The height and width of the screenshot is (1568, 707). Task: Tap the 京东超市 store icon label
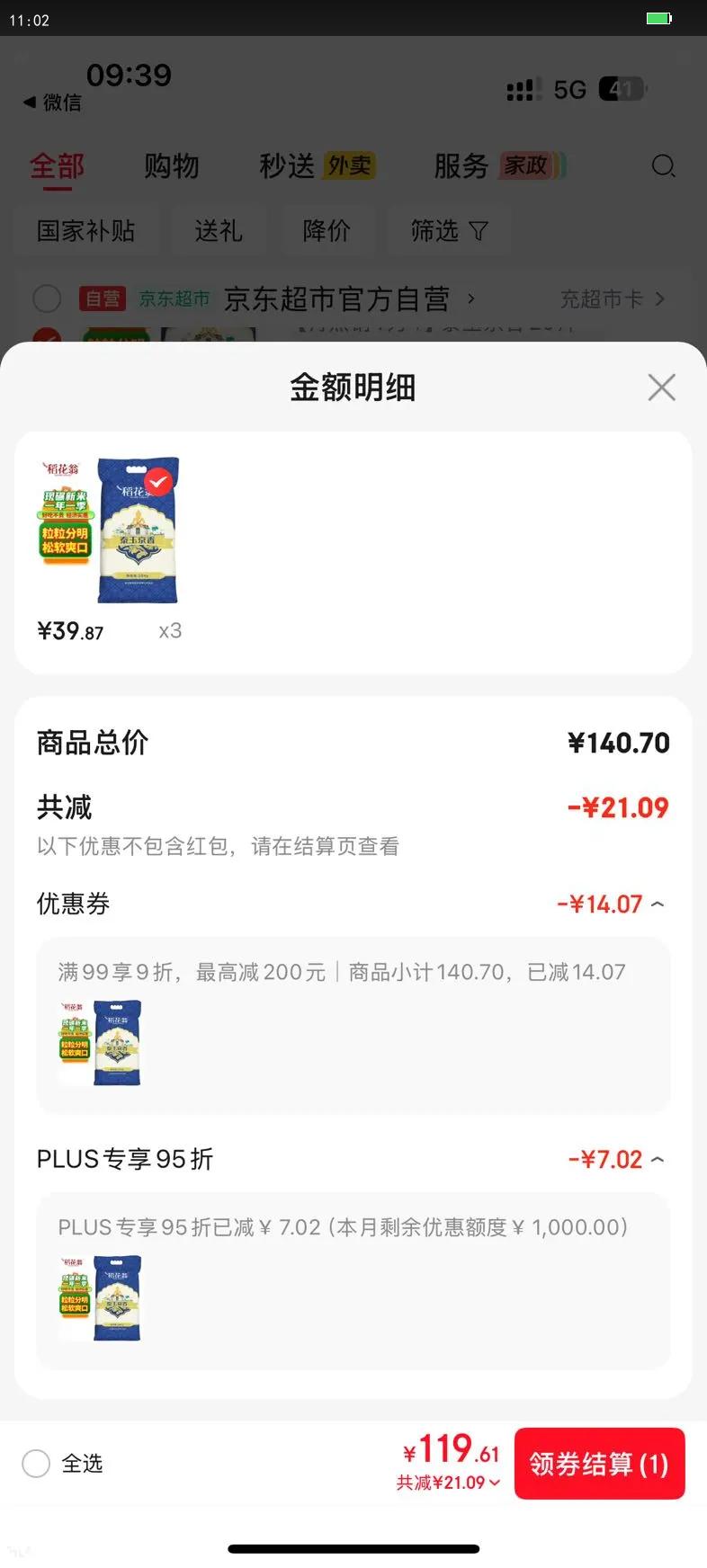172,298
